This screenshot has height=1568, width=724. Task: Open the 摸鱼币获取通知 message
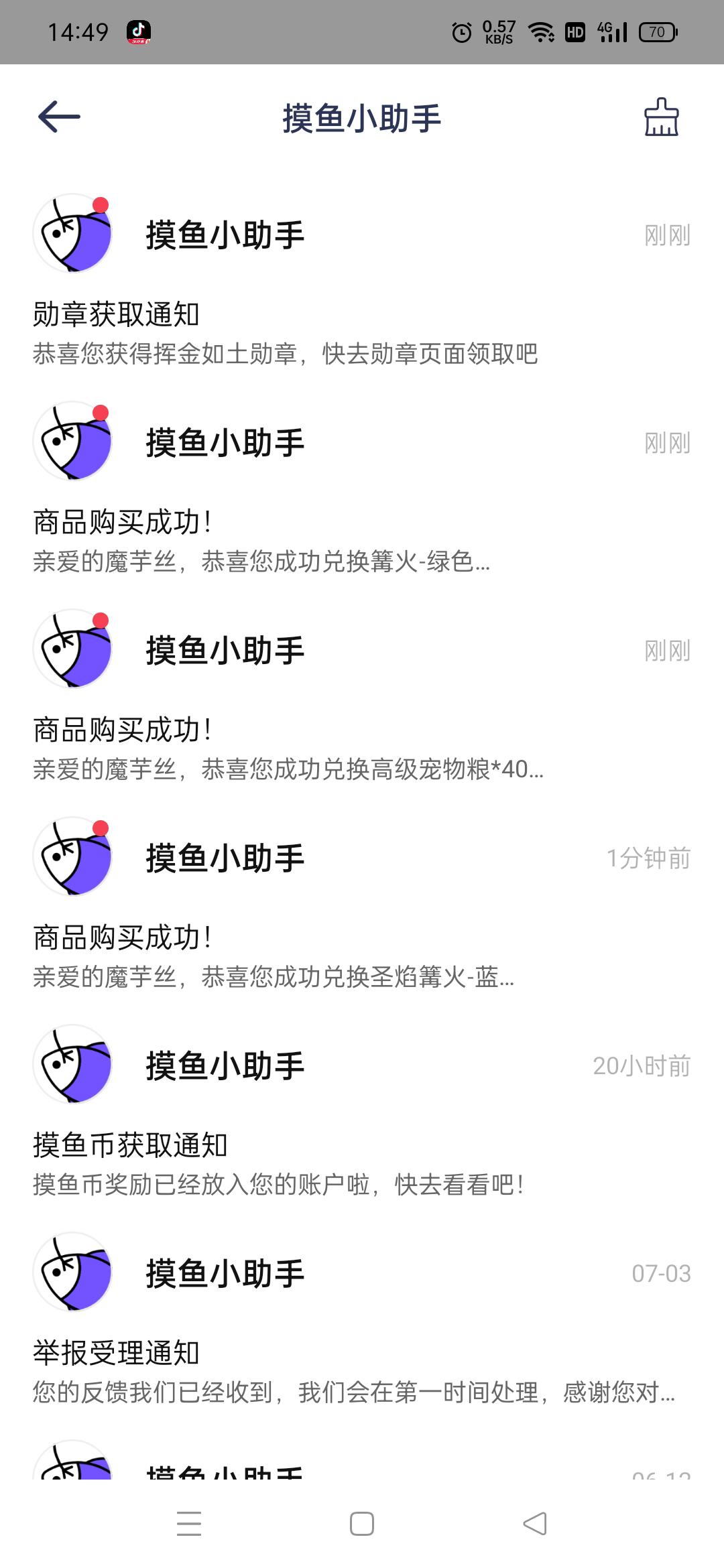point(362,1112)
